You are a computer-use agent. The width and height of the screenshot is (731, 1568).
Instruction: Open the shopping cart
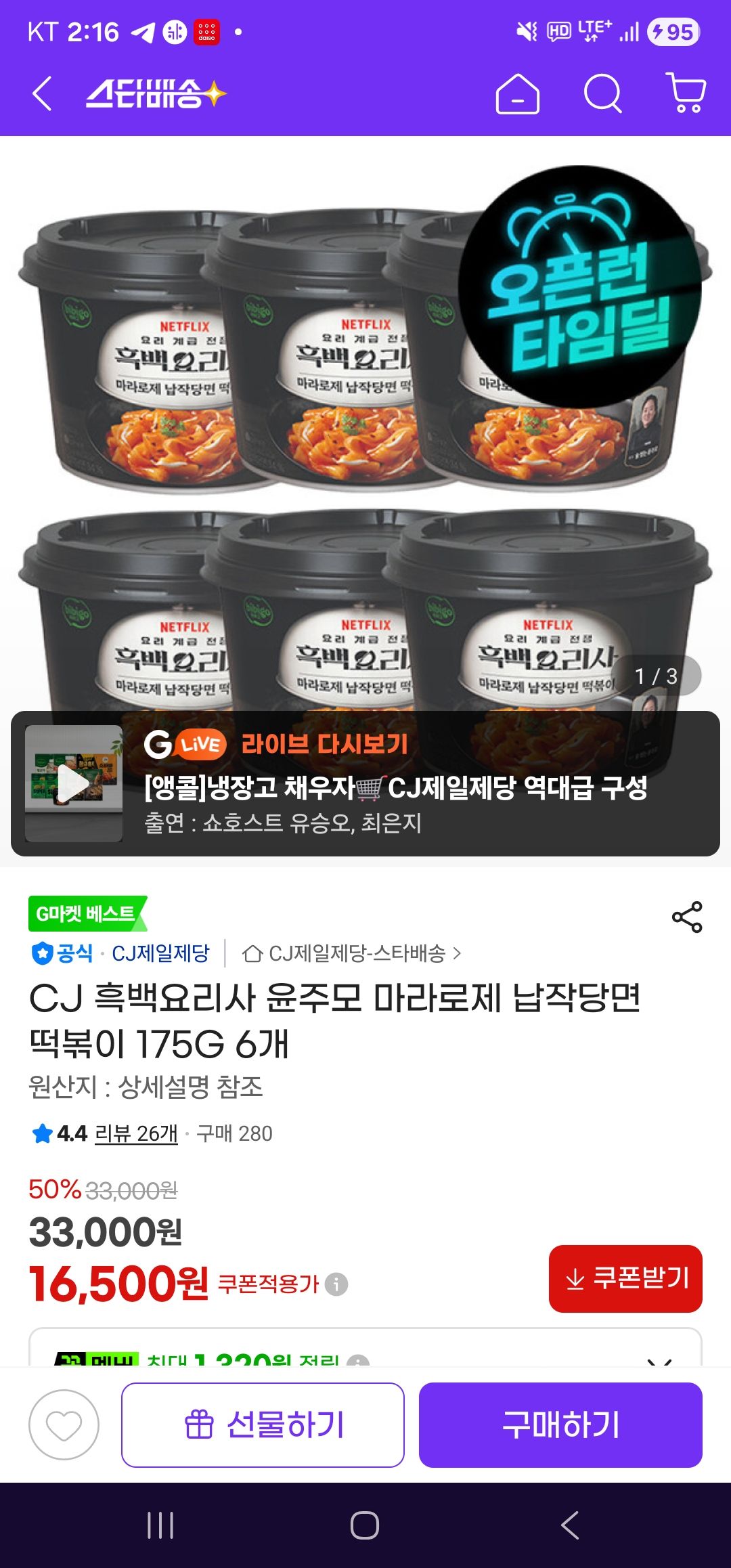click(x=686, y=93)
